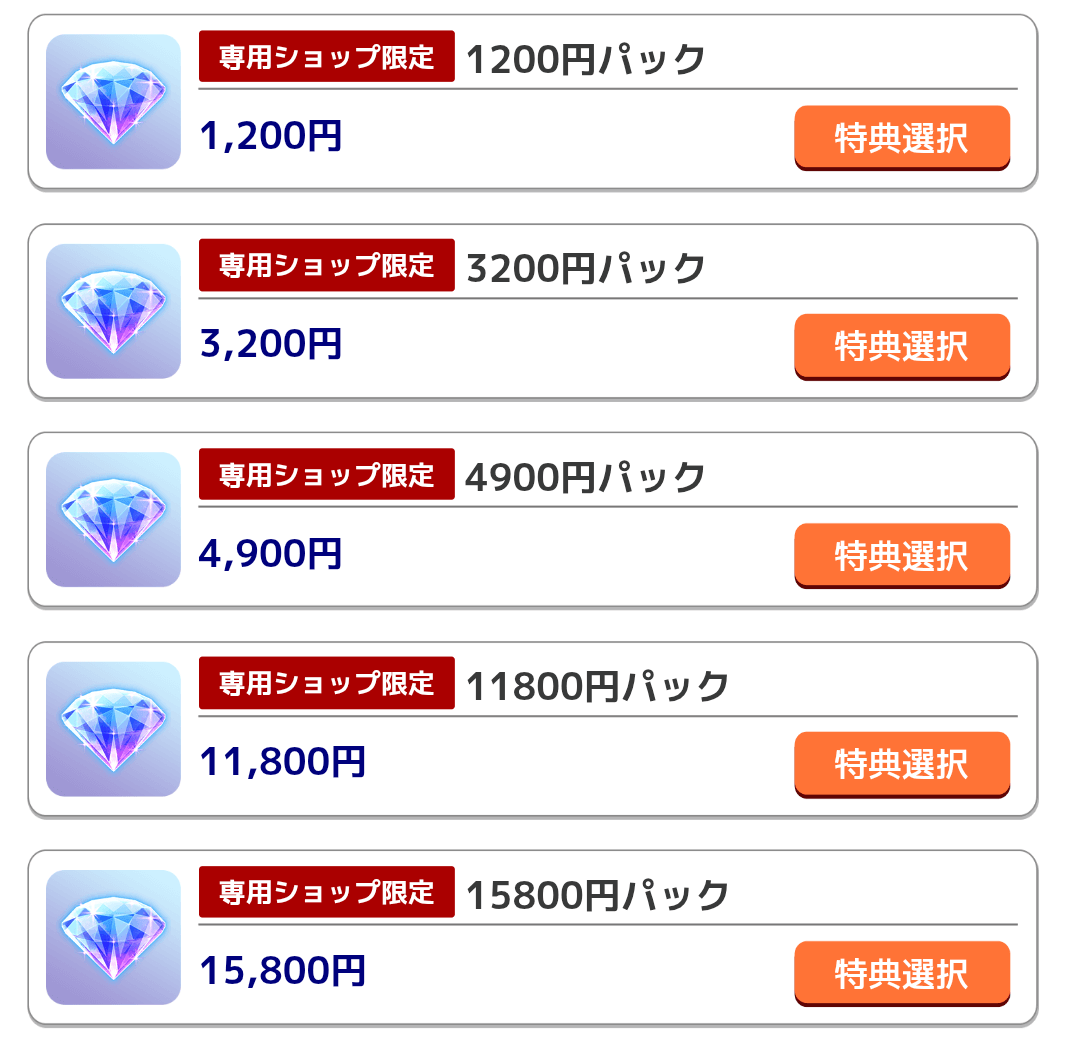
Task: Tap 特典選択 for the 1200円パック
Action: pos(901,138)
